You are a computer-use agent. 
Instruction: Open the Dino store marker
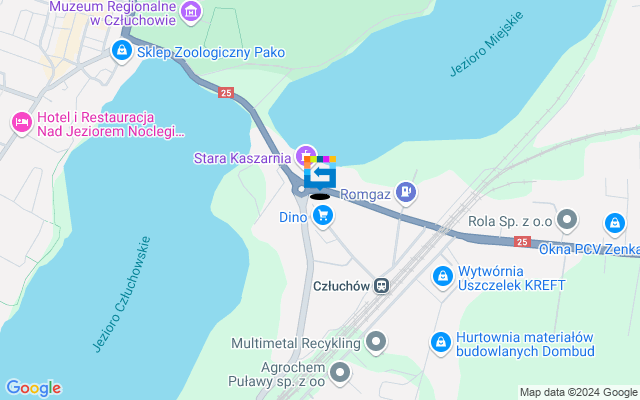[322, 217]
